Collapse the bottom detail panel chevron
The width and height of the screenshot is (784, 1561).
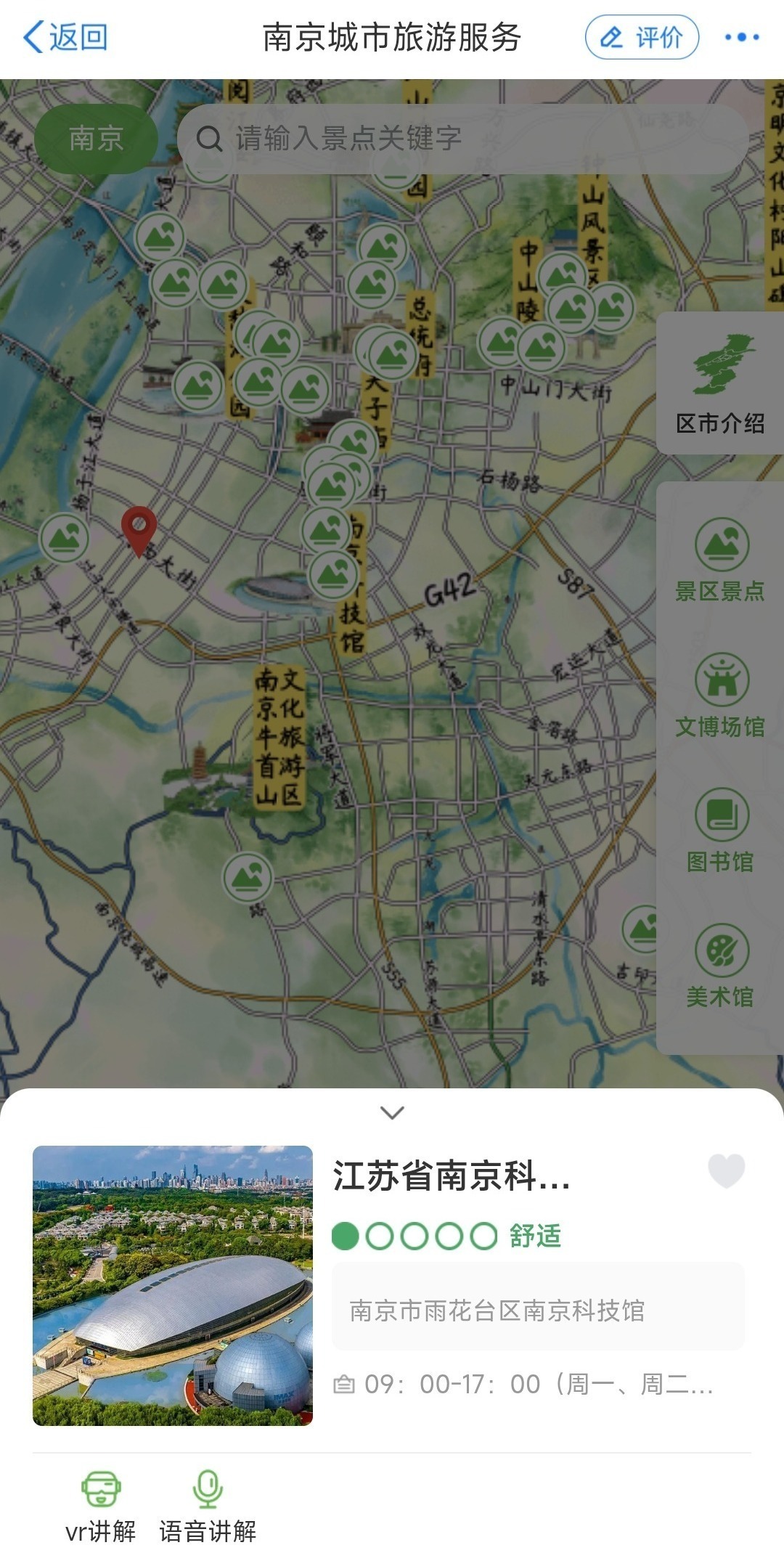tap(392, 1112)
